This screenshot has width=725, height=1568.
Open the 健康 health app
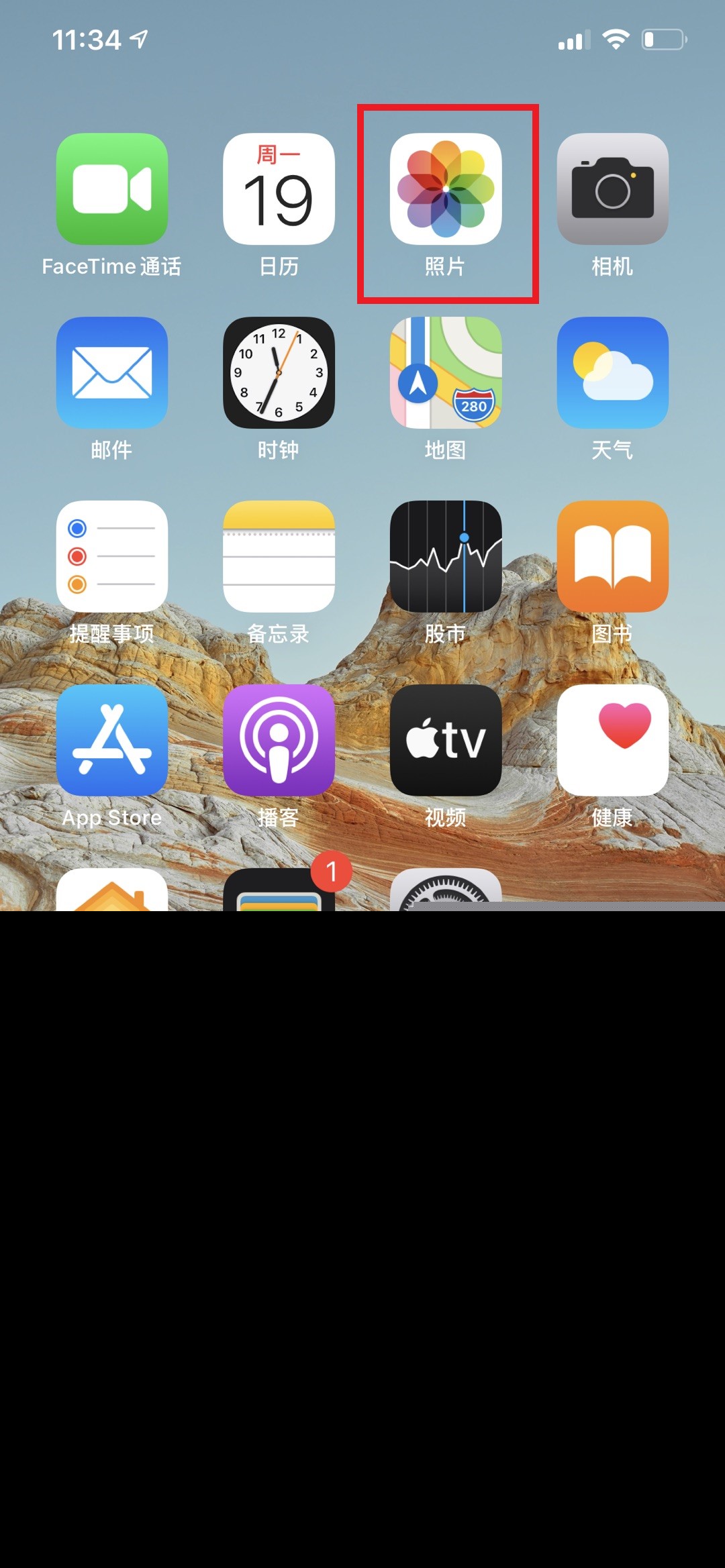tap(612, 740)
